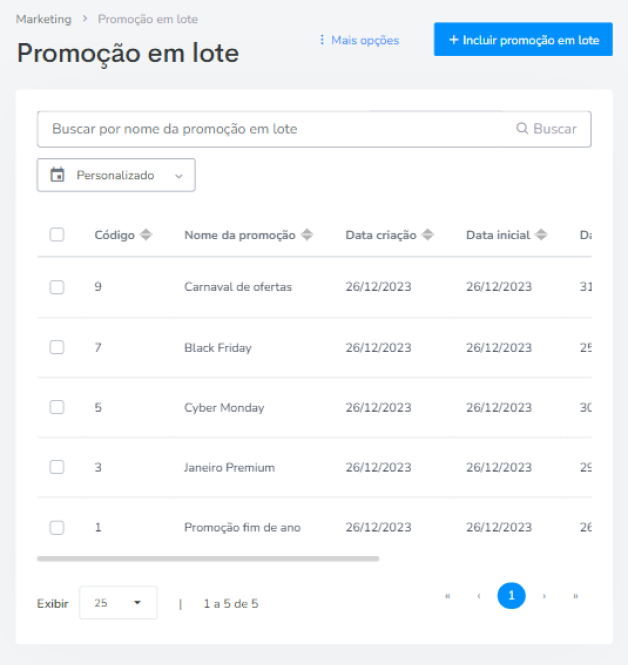Expand the Personalizado date dropdown

pos(116,175)
